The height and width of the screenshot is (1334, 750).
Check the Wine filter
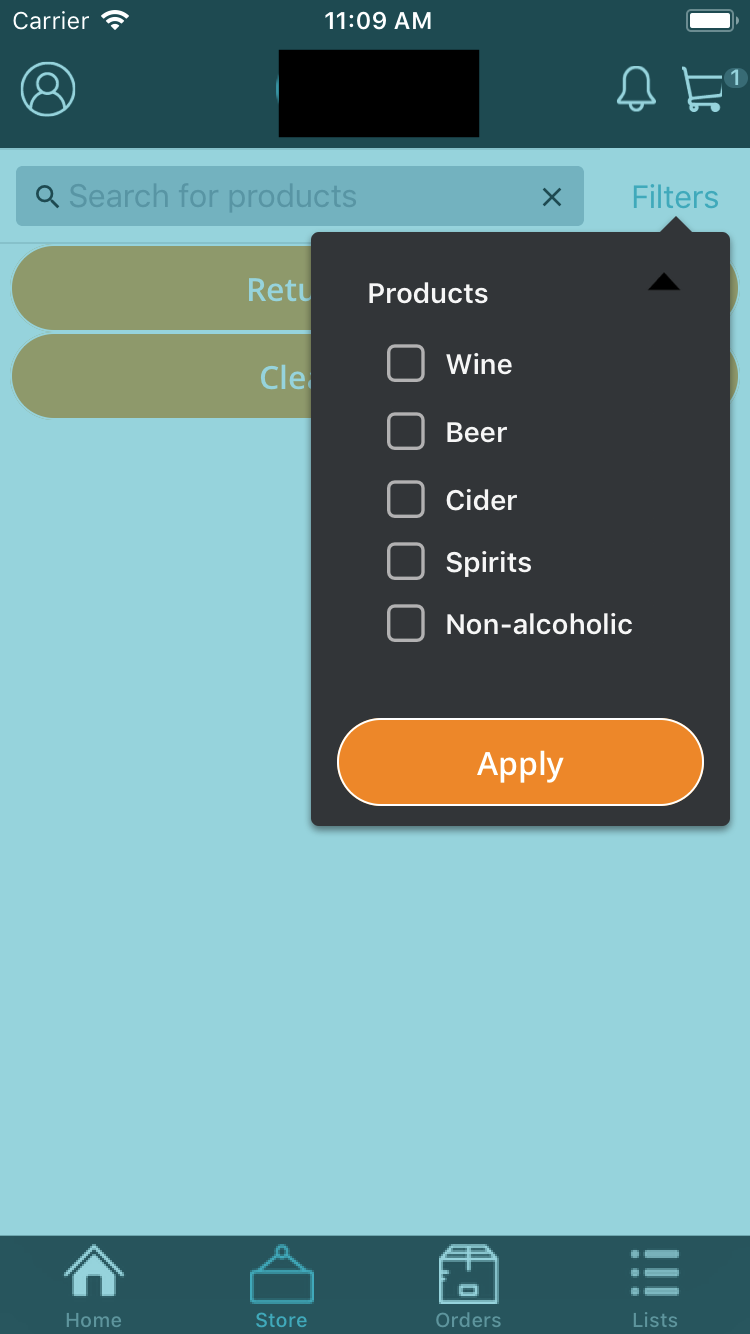(x=406, y=364)
